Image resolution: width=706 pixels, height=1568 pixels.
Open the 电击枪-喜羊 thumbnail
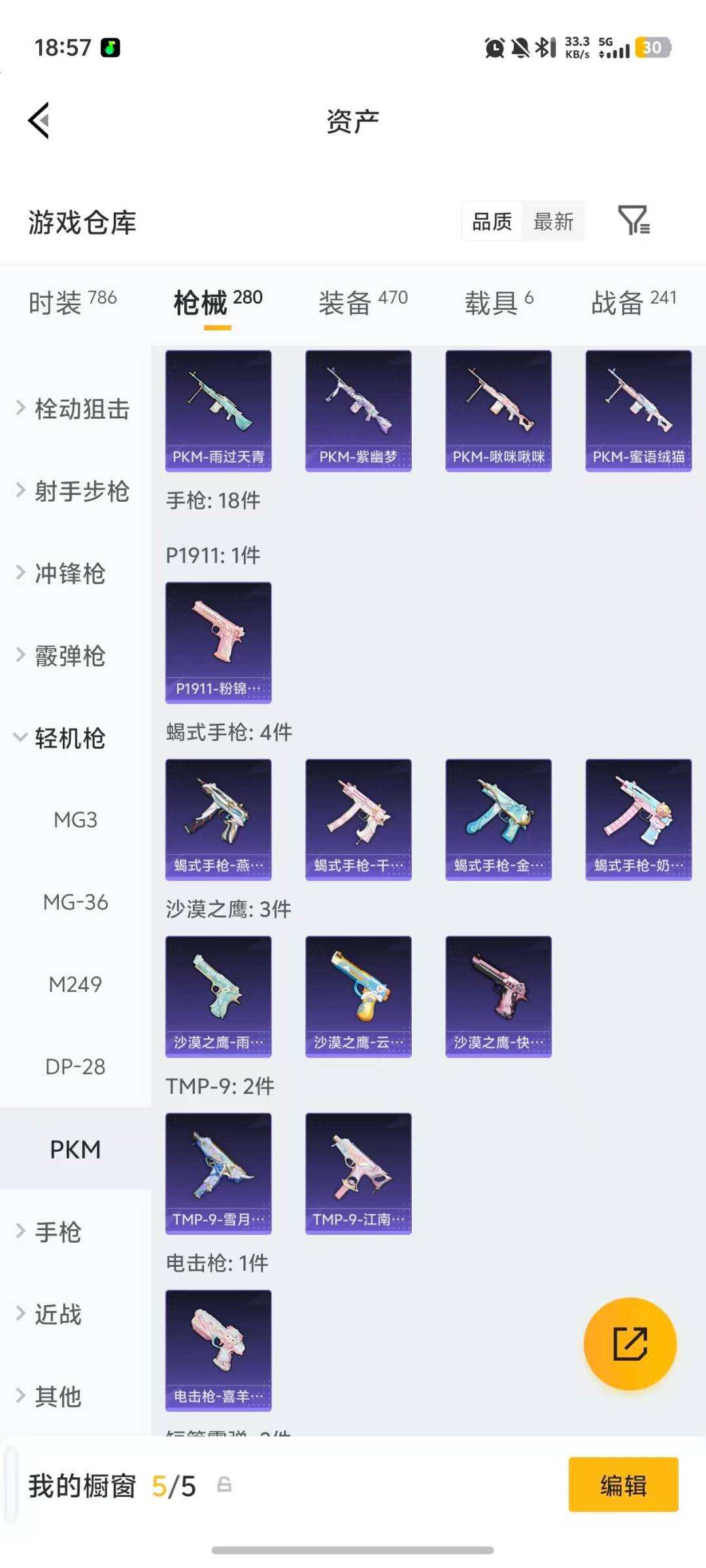point(218,1349)
